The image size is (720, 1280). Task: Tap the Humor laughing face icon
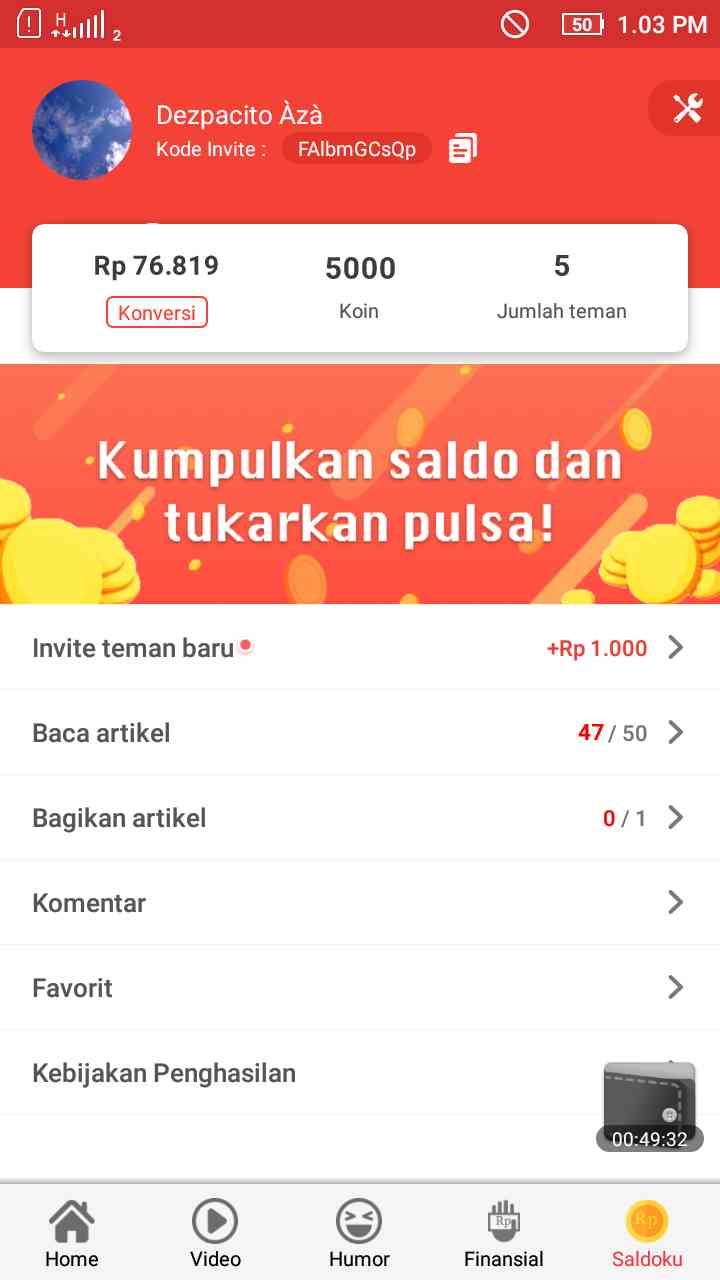(359, 1221)
